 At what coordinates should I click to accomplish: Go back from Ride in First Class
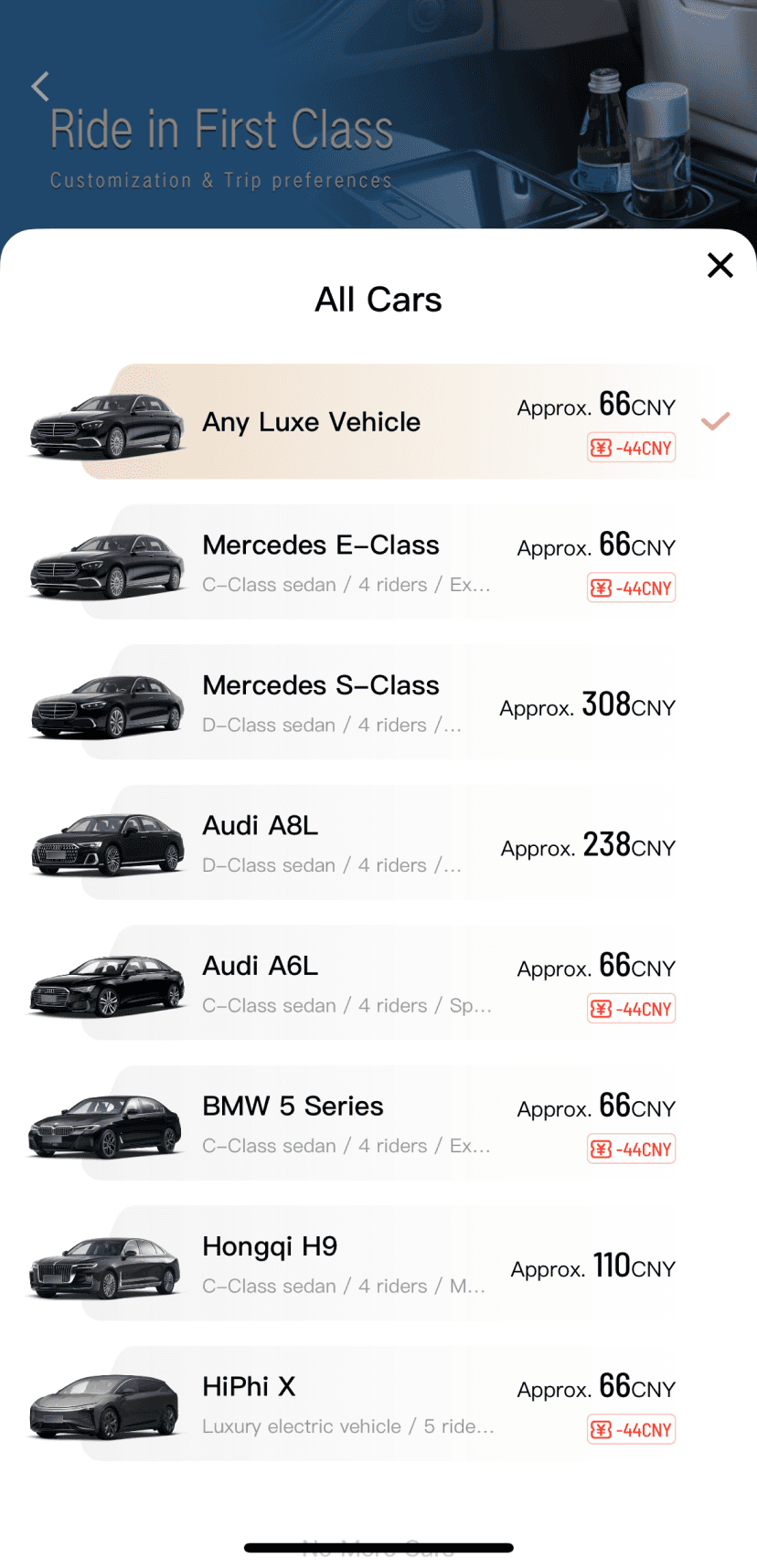(x=40, y=87)
